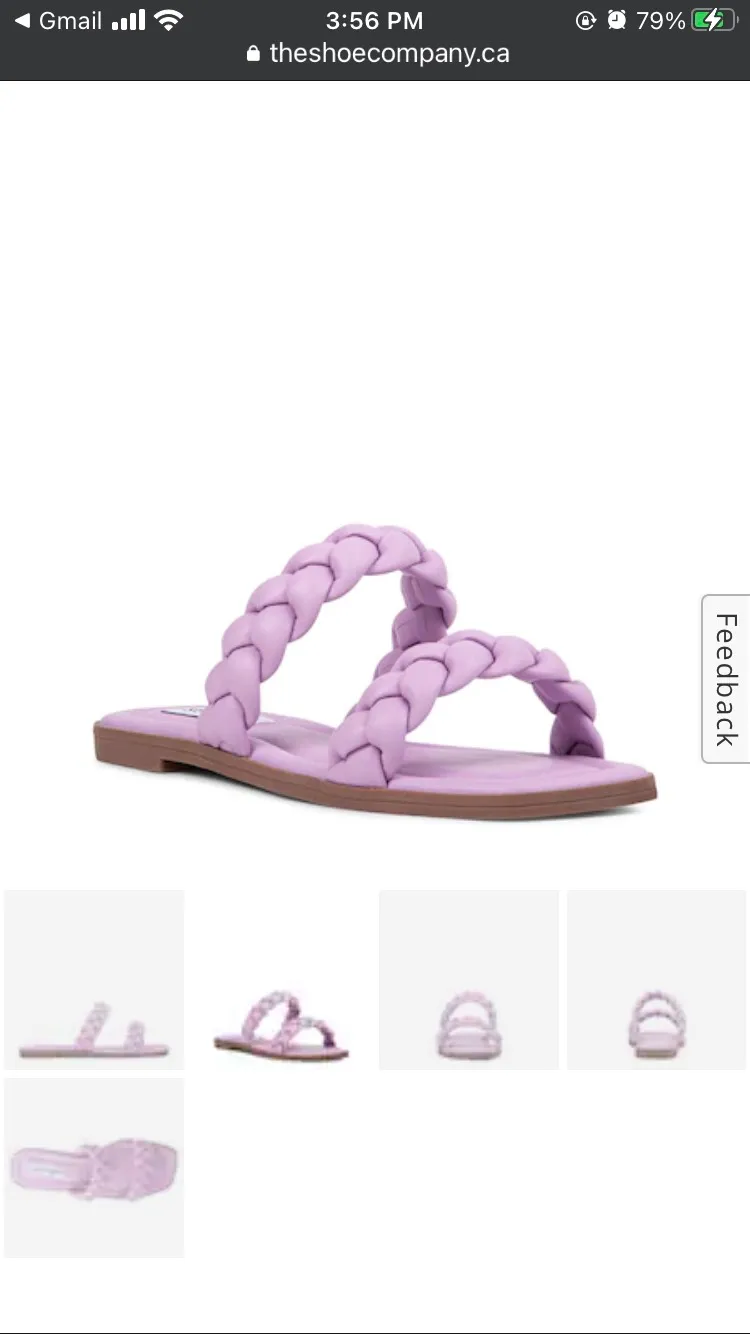Image resolution: width=750 pixels, height=1334 pixels.
Task: Select the top-view sandal thumbnail
Action: click(94, 1167)
